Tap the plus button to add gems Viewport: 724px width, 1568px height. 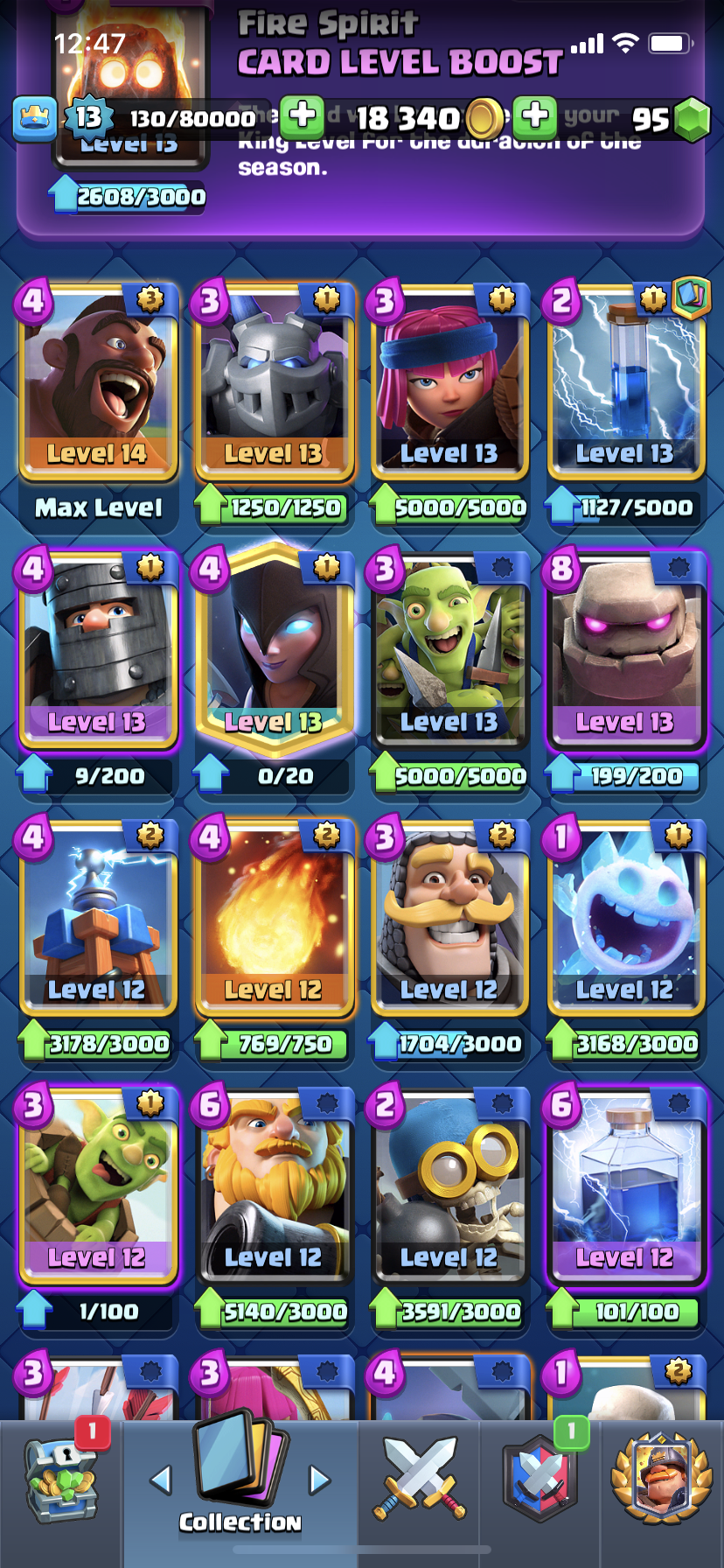tap(535, 116)
